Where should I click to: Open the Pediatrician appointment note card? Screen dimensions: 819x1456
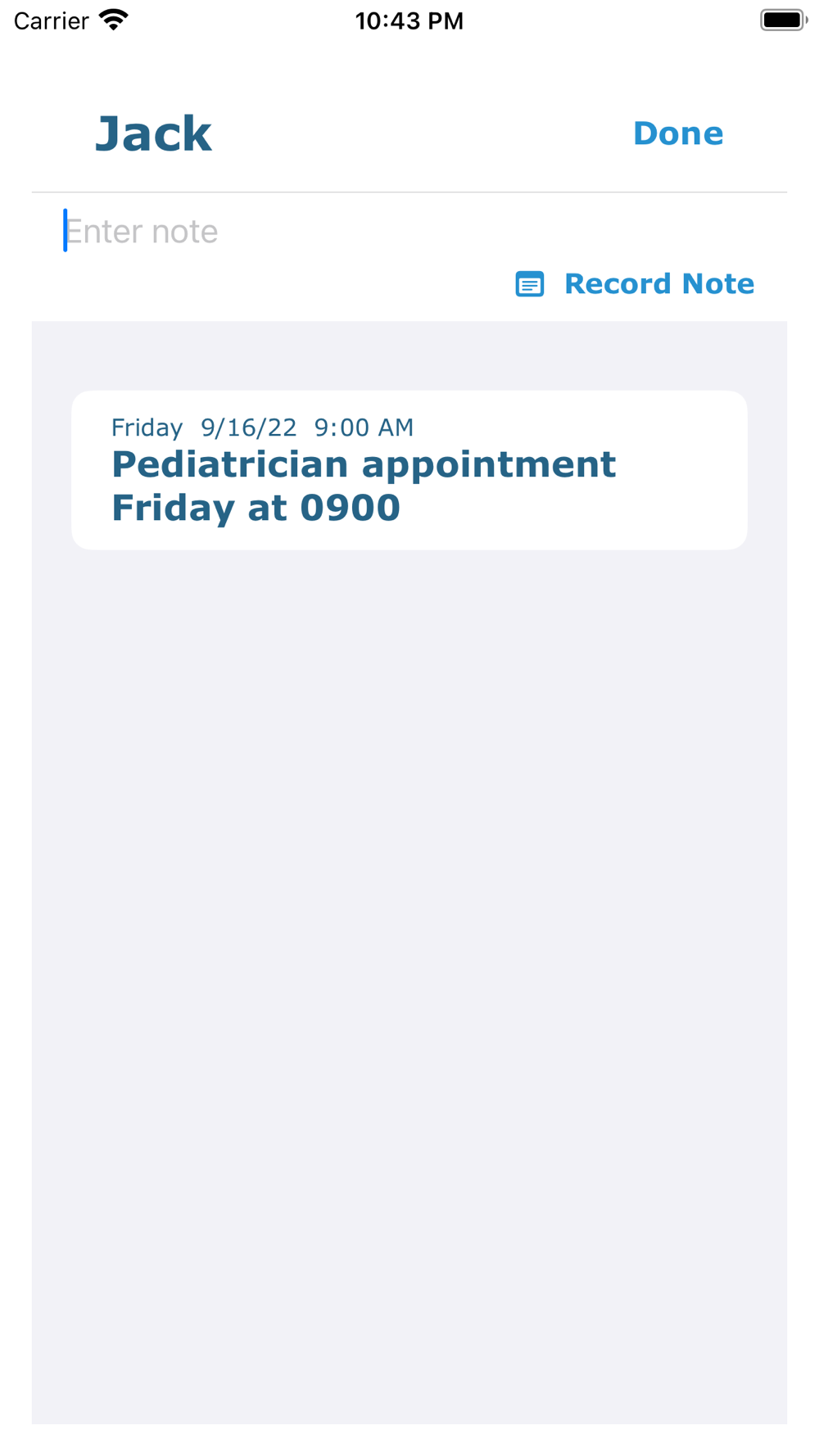coord(409,470)
